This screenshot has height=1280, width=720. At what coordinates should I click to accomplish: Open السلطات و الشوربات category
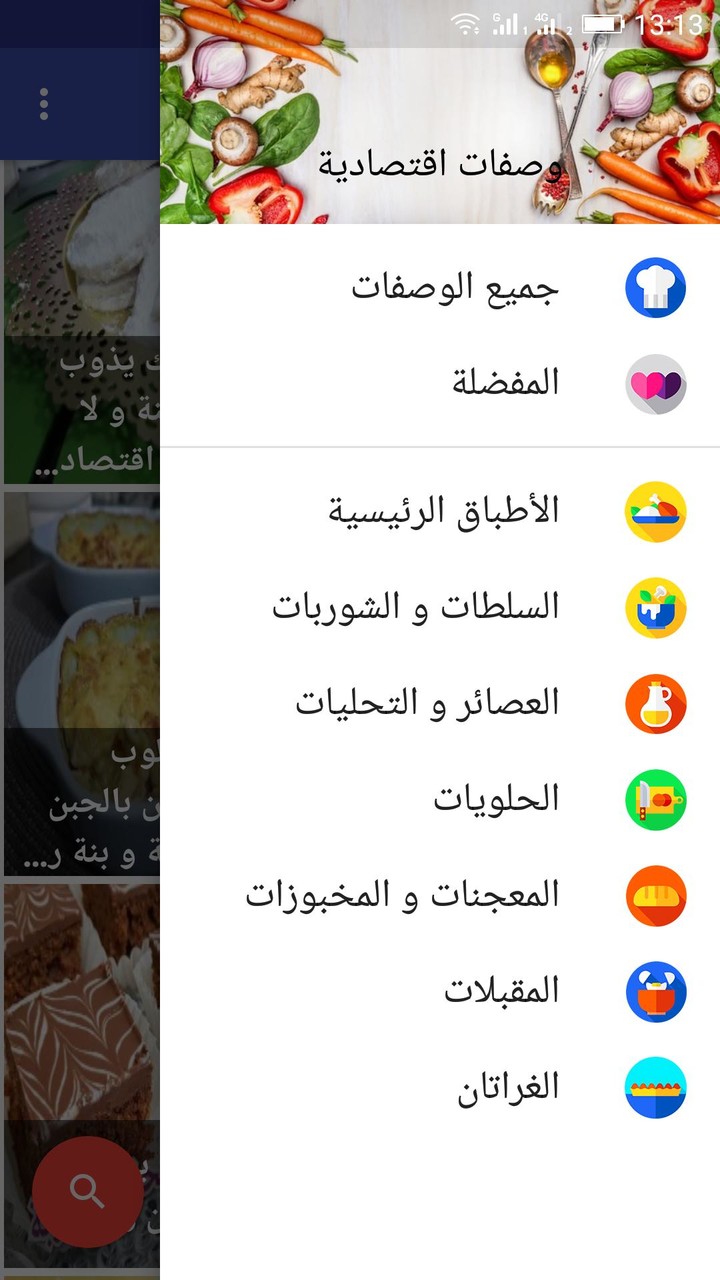tap(415, 607)
